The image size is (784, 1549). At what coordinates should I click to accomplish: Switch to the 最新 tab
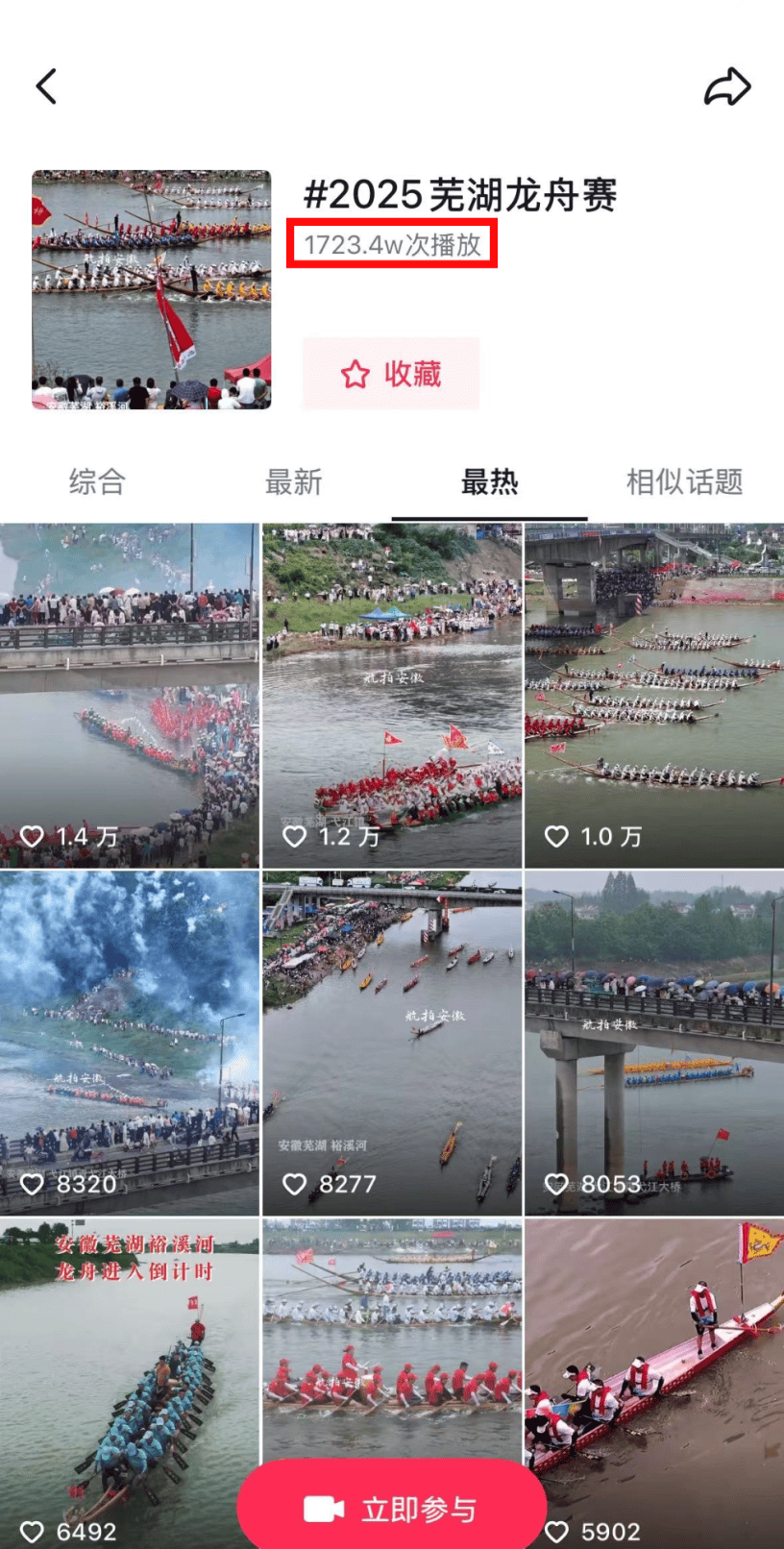tap(293, 481)
